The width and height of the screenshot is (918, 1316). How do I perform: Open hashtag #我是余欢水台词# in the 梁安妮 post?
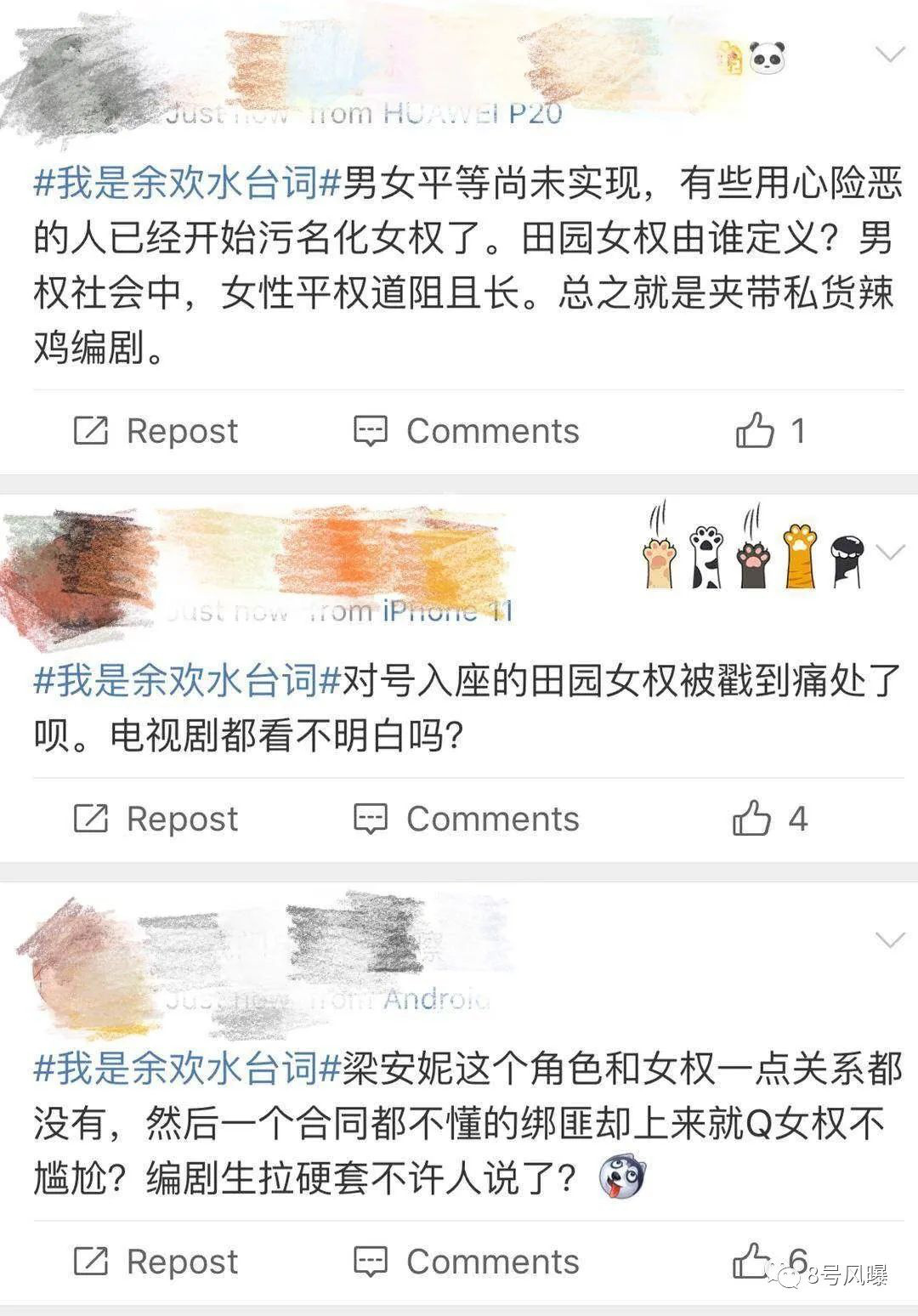(x=187, y=1069)
